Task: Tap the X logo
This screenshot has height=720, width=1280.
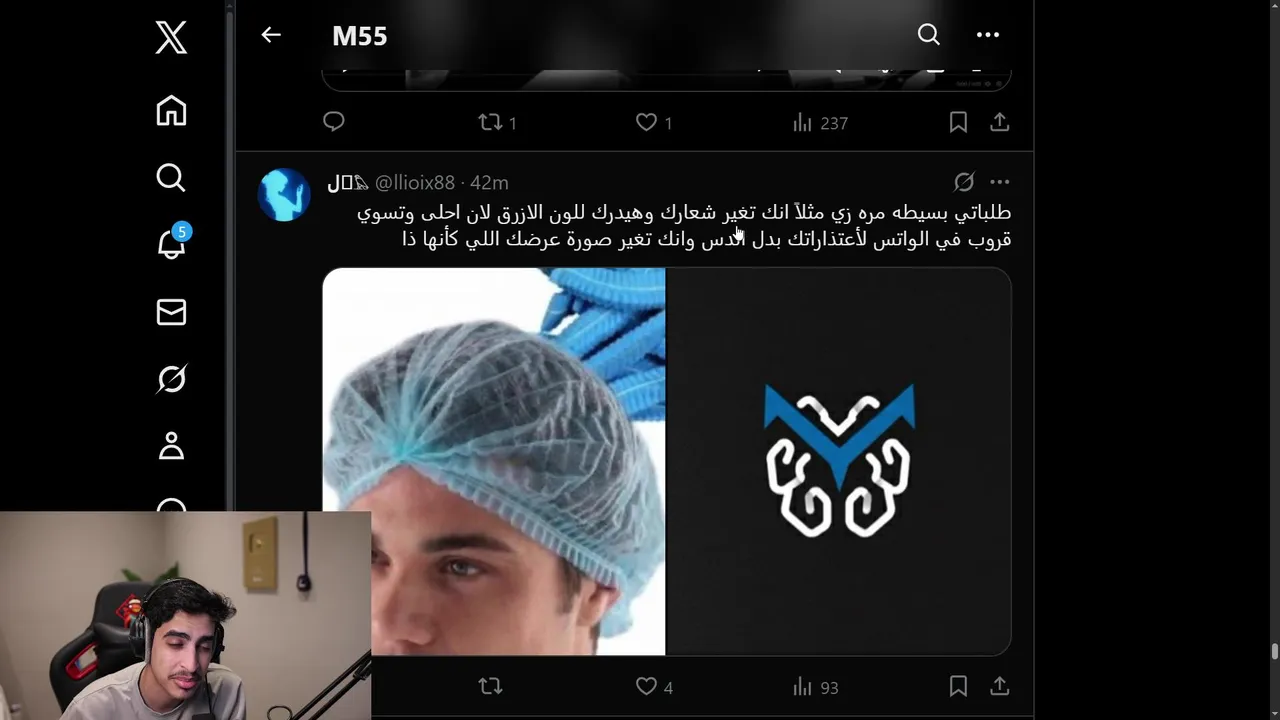Action: coord(171,38)
